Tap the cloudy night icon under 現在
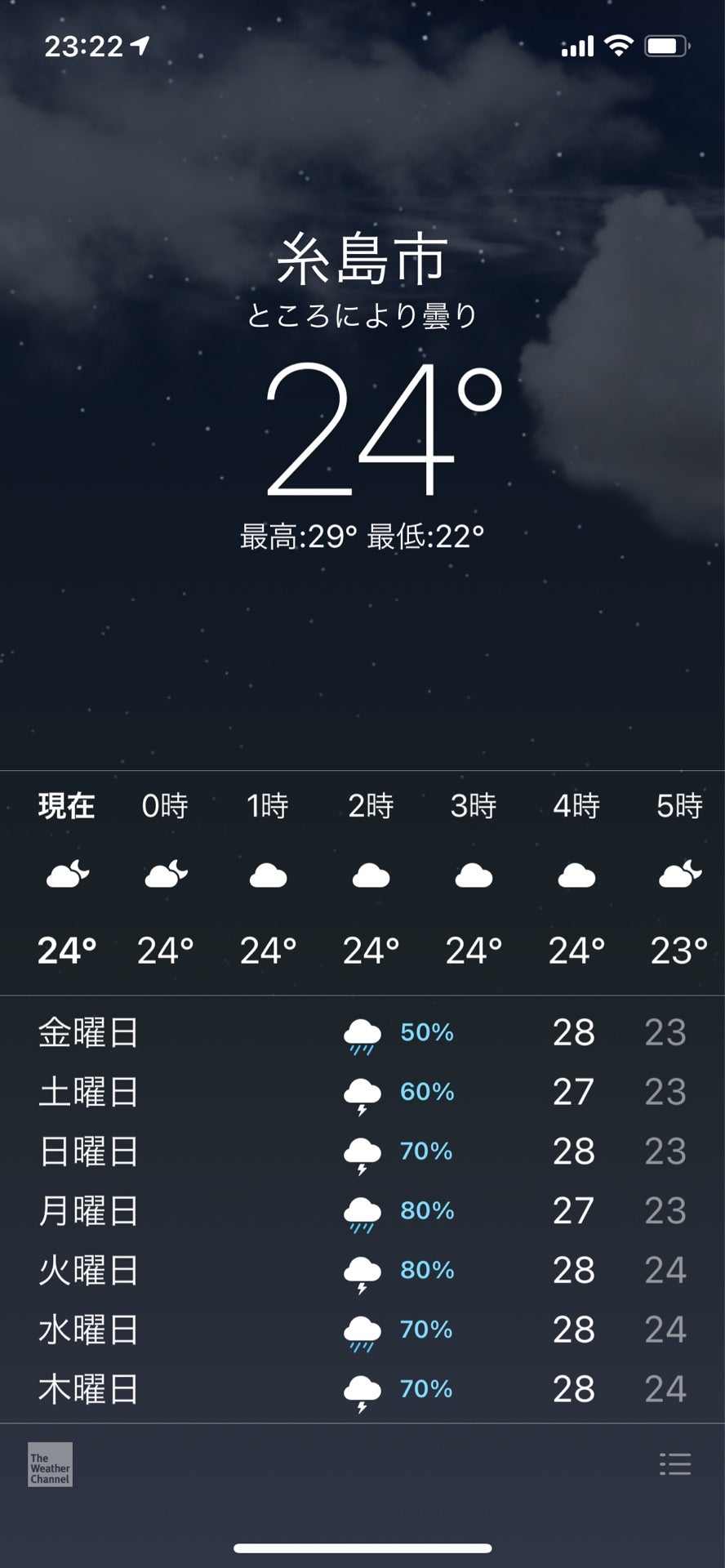 click(67, 876)
